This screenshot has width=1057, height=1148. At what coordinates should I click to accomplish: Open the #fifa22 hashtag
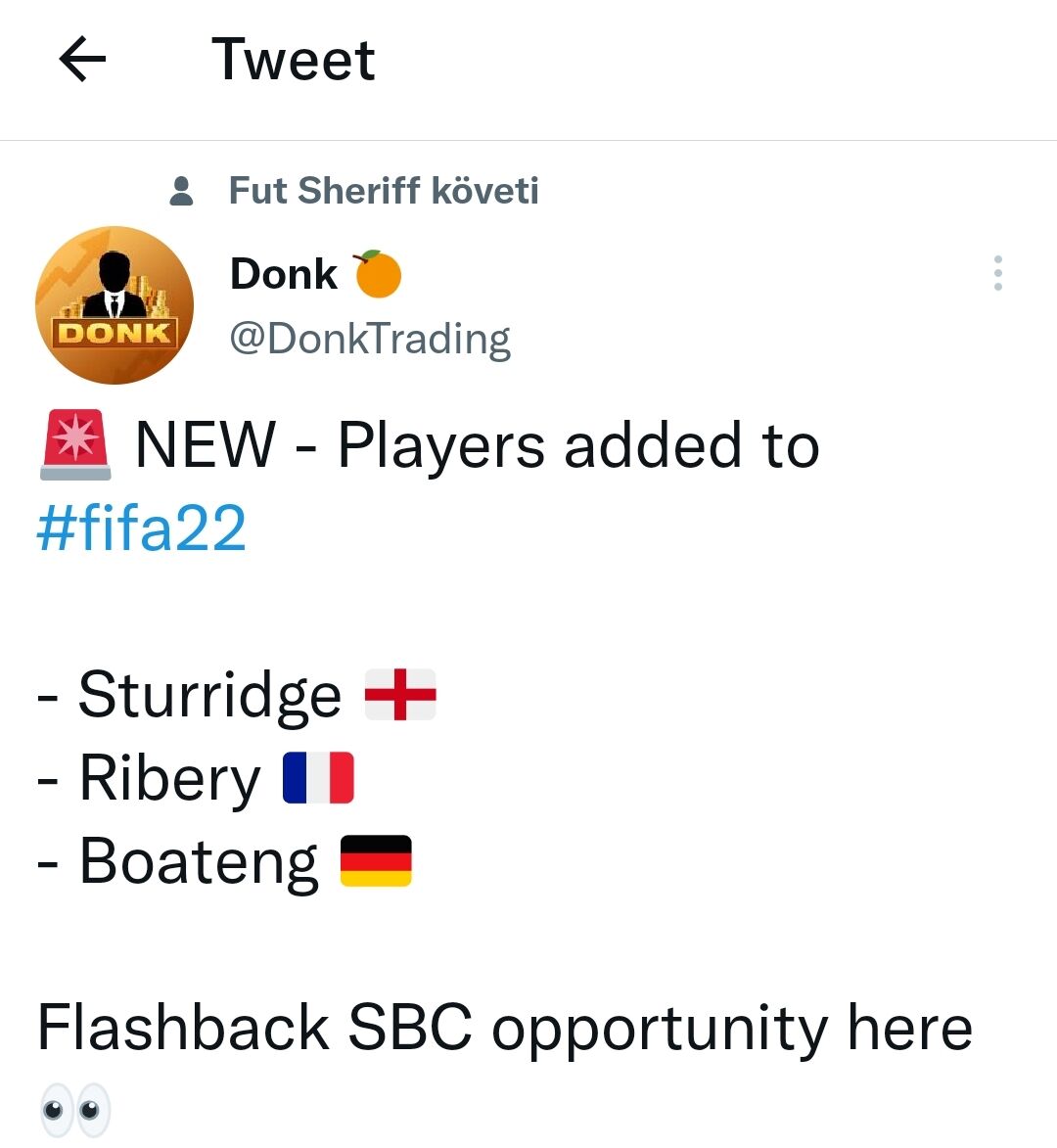pyautogui.click(x=141, y=528)
